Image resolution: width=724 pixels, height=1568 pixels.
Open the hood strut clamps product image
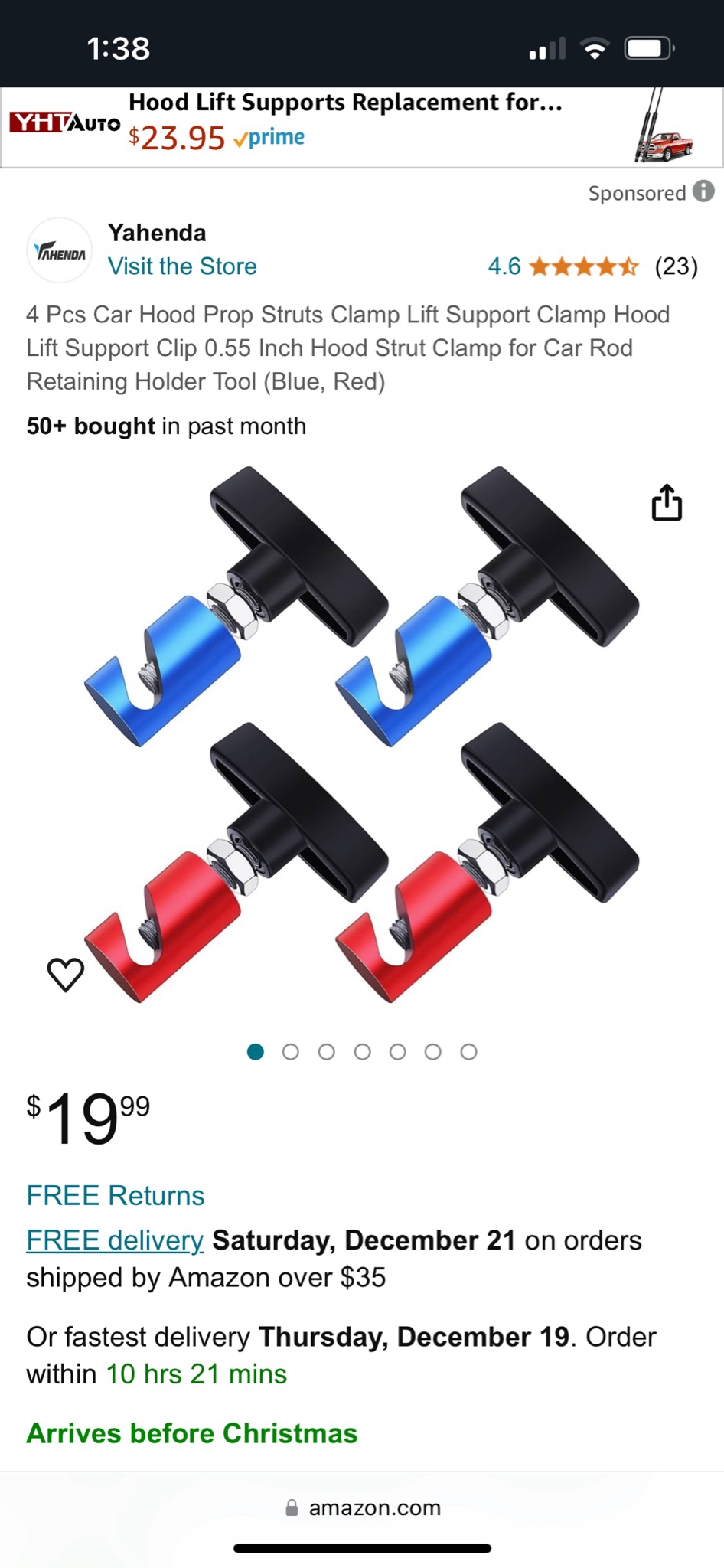point(361,735)
